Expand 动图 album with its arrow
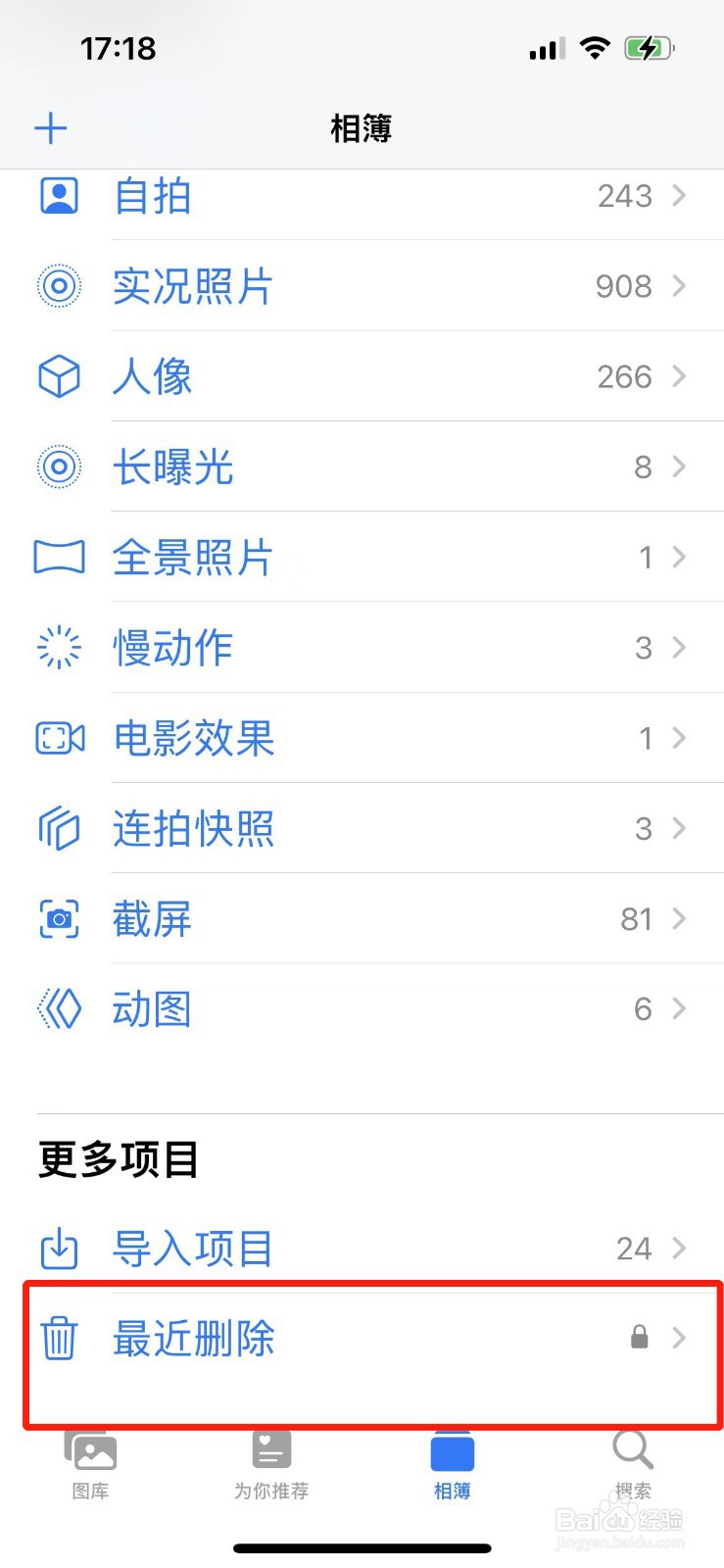 point(679,1008)
